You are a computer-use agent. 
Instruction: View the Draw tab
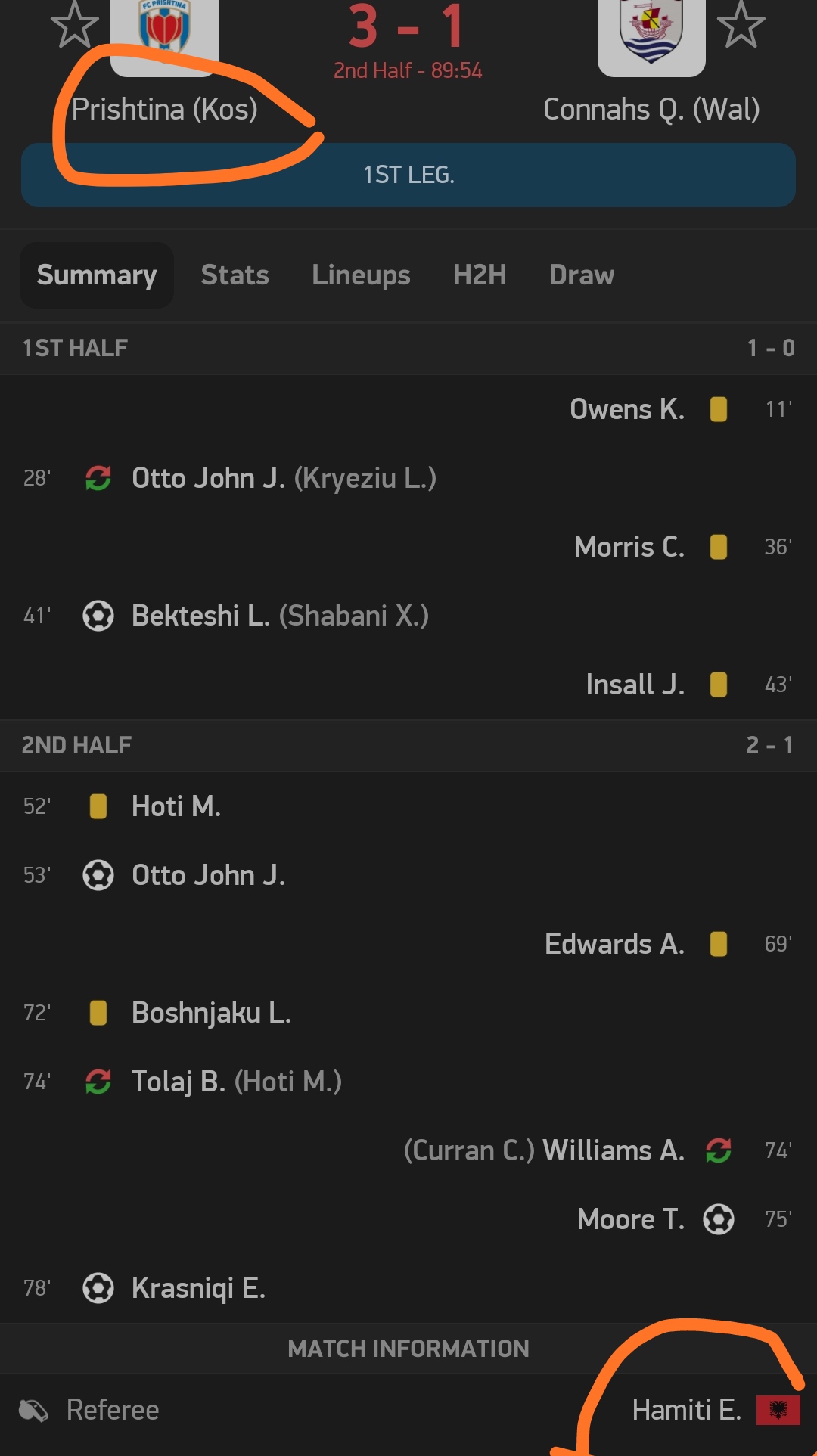coord(581,275)
